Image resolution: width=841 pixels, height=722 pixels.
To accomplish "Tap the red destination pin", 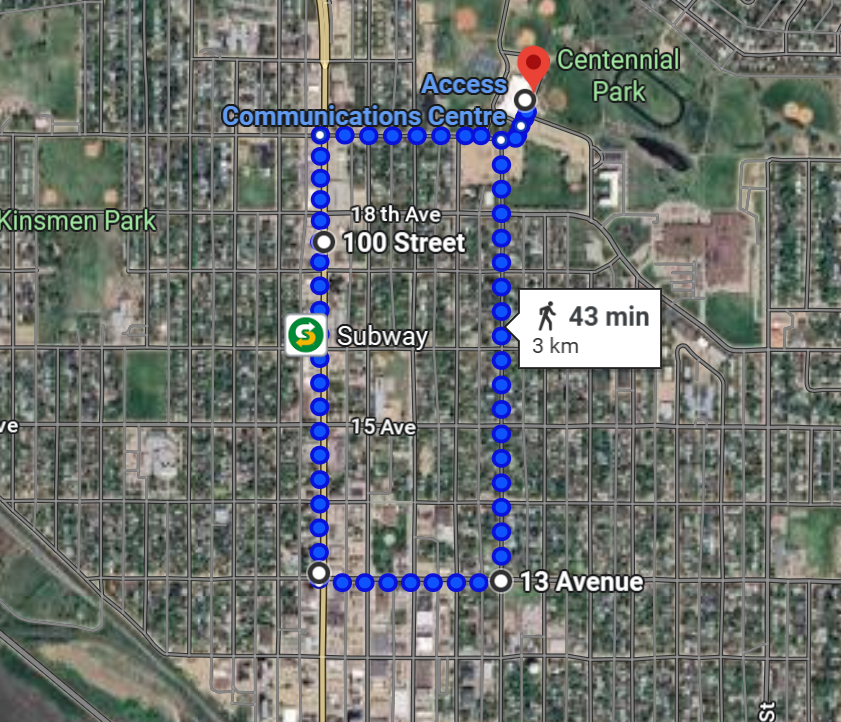I will pyautogui.click(x=535, y=65).
